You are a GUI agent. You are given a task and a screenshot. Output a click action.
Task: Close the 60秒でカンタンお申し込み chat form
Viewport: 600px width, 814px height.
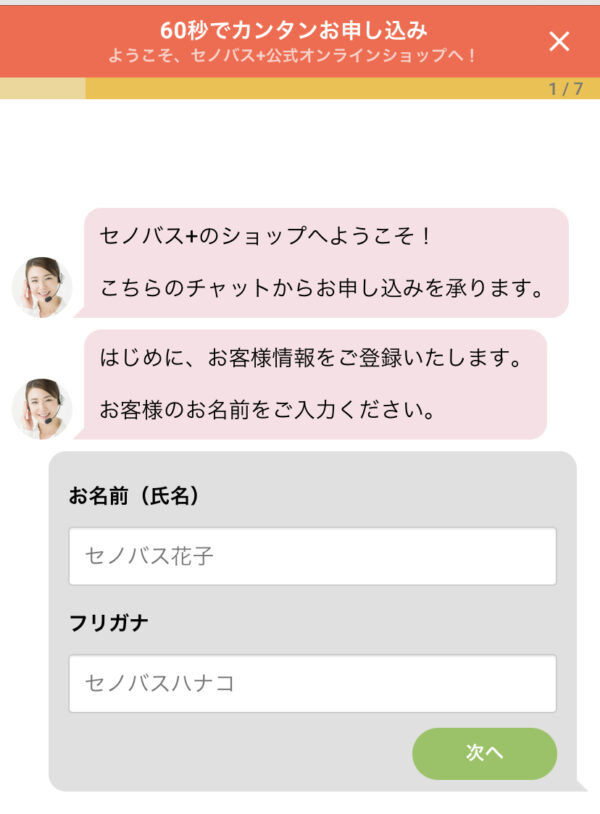(559, 41)
